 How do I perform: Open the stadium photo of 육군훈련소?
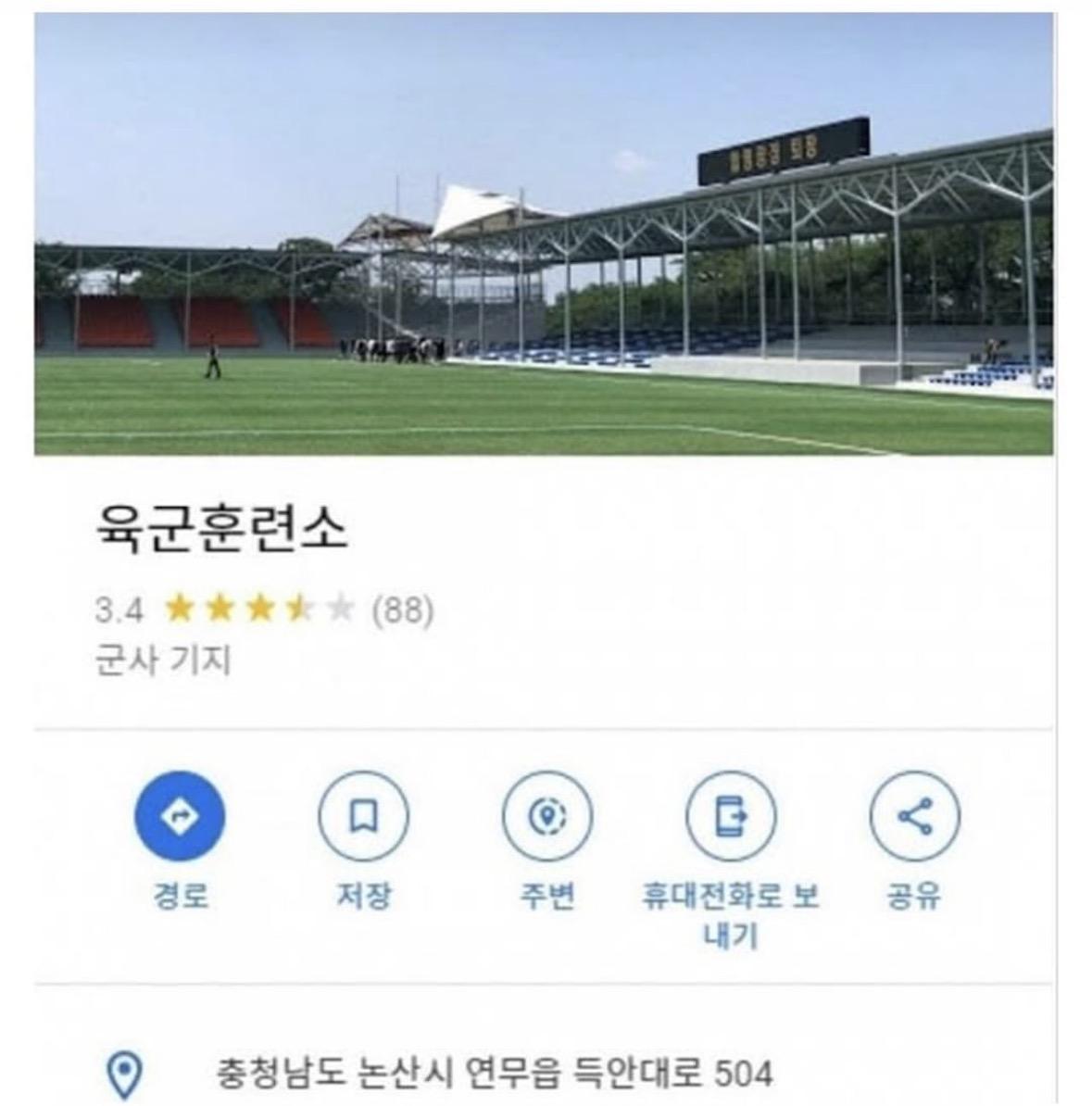click(x=544, y=236)
